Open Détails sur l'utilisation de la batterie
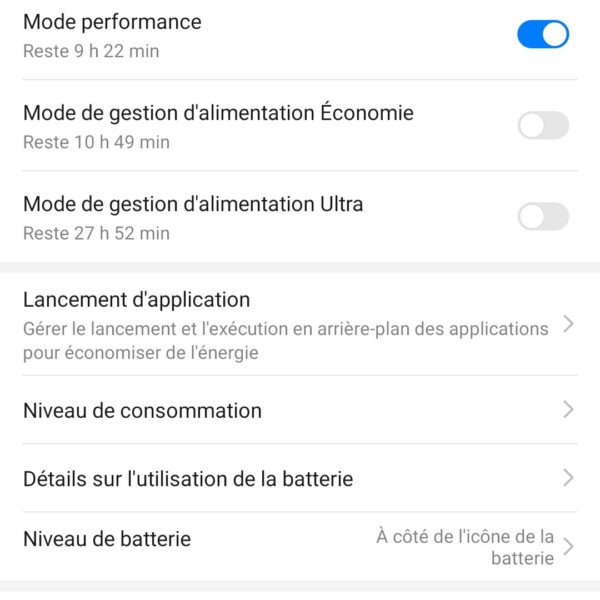The image size is (600, 600). (x=290, y=479)
